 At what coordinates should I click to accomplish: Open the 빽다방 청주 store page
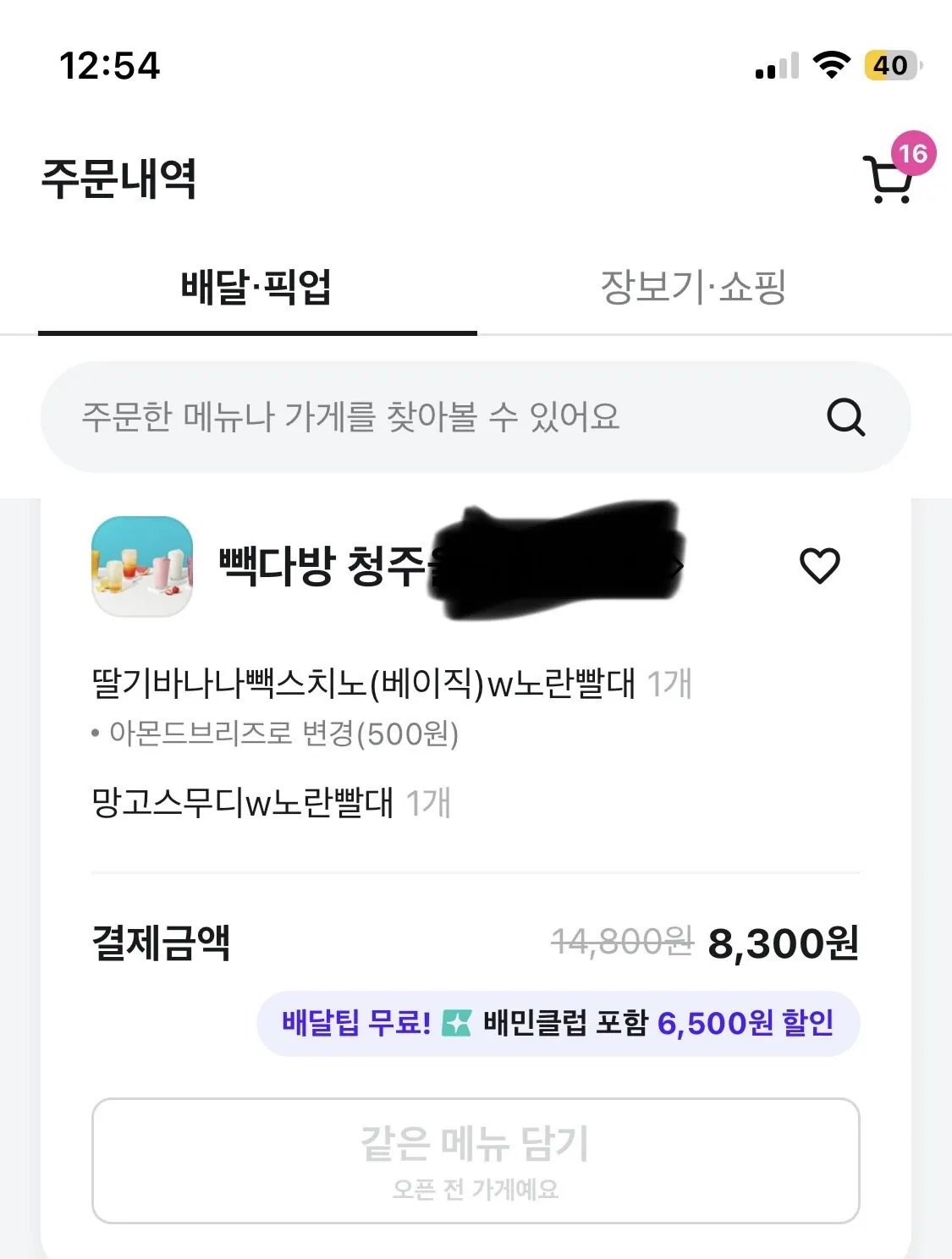[322, 566]
